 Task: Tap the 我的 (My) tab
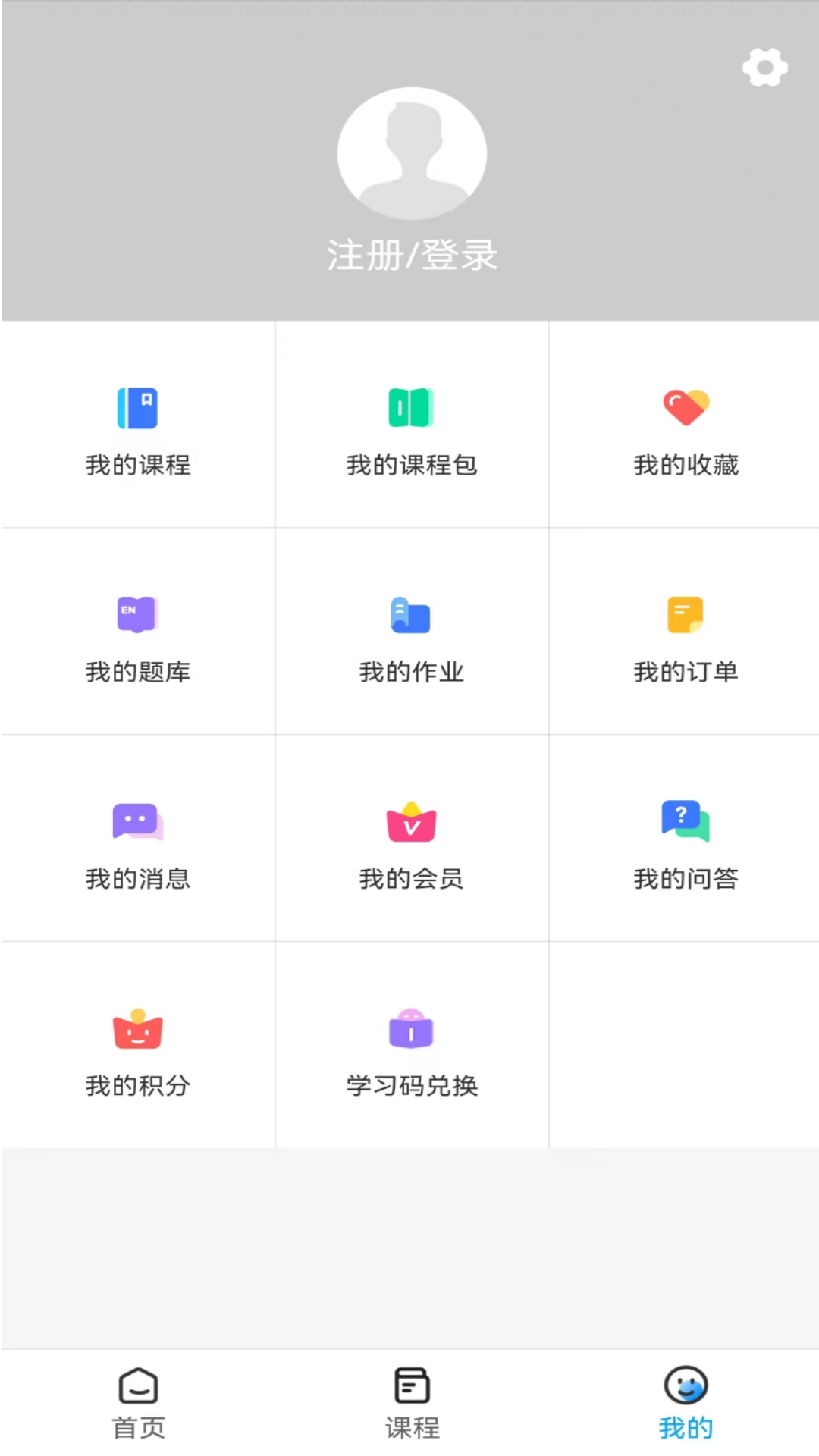(684, 1403)
